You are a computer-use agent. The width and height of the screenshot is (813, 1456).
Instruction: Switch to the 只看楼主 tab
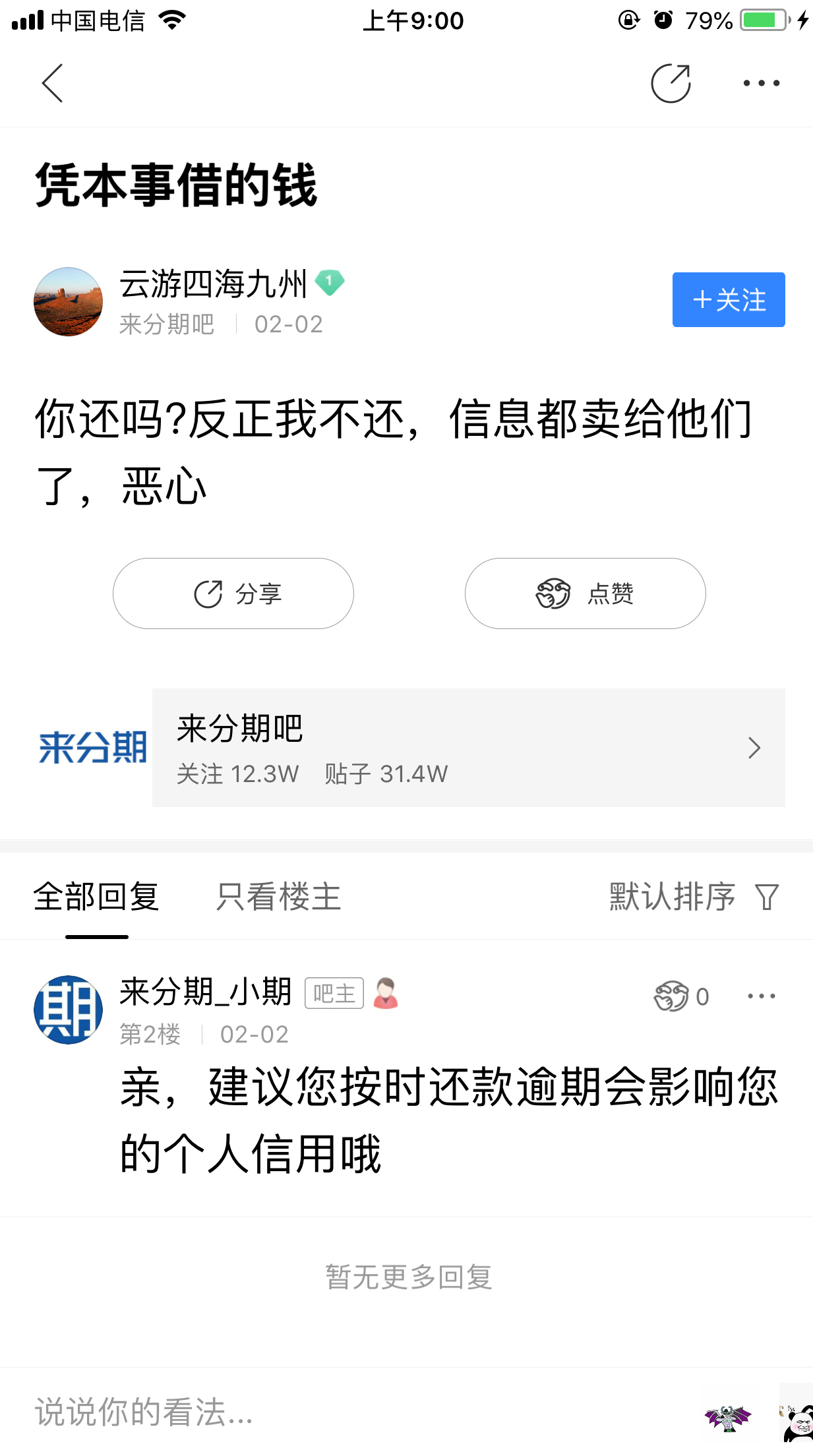point(278,897)
